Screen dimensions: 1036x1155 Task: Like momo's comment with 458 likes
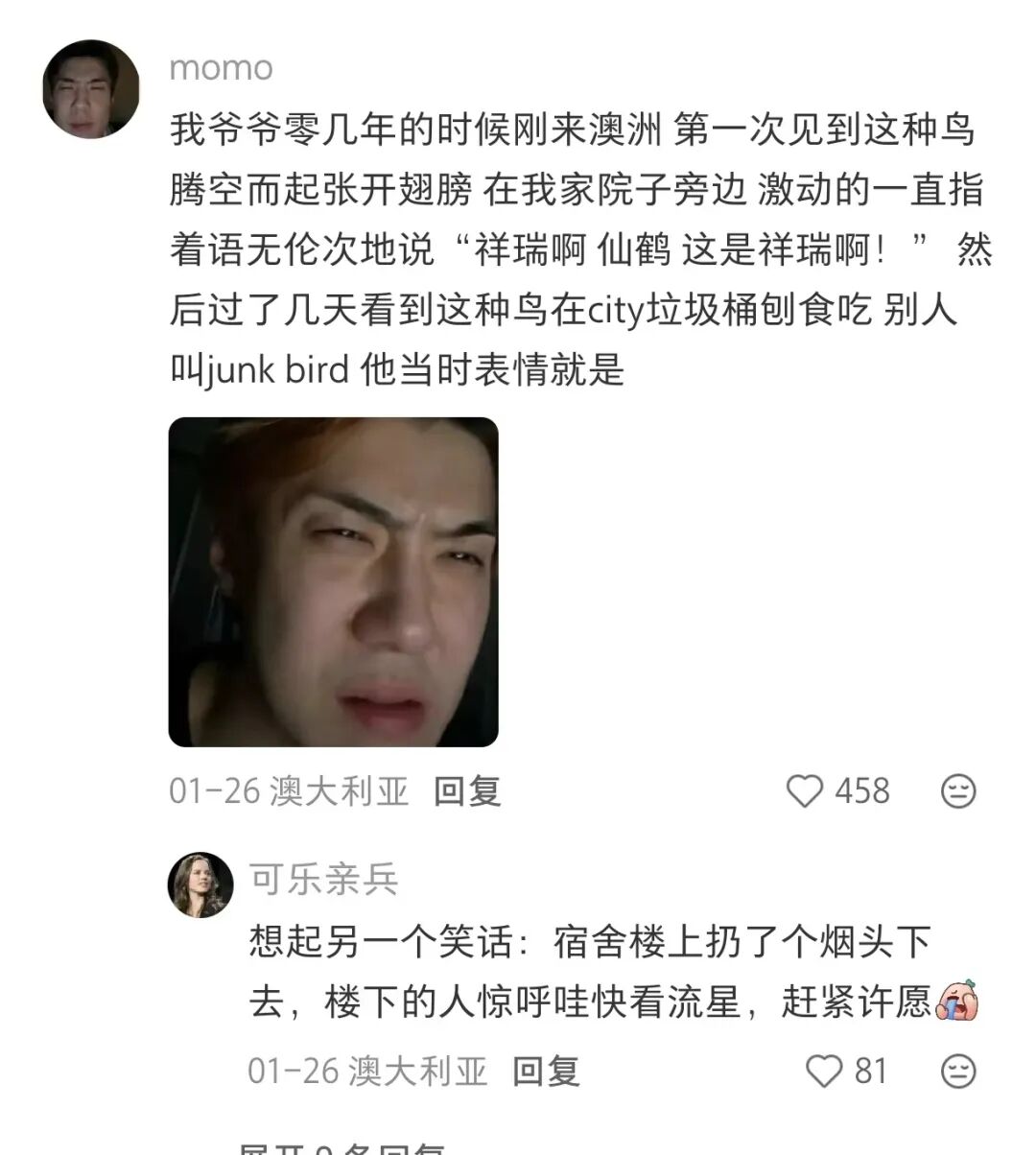[x=805, y=791]
